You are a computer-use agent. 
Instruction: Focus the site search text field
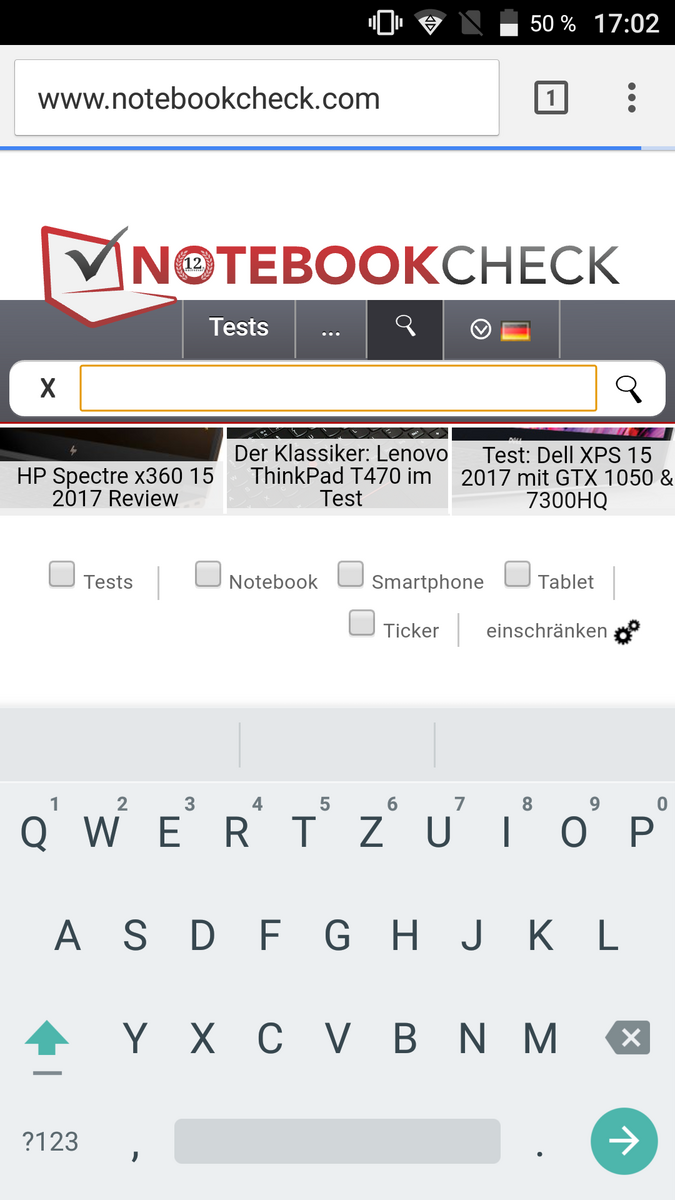tap(338, 388)
